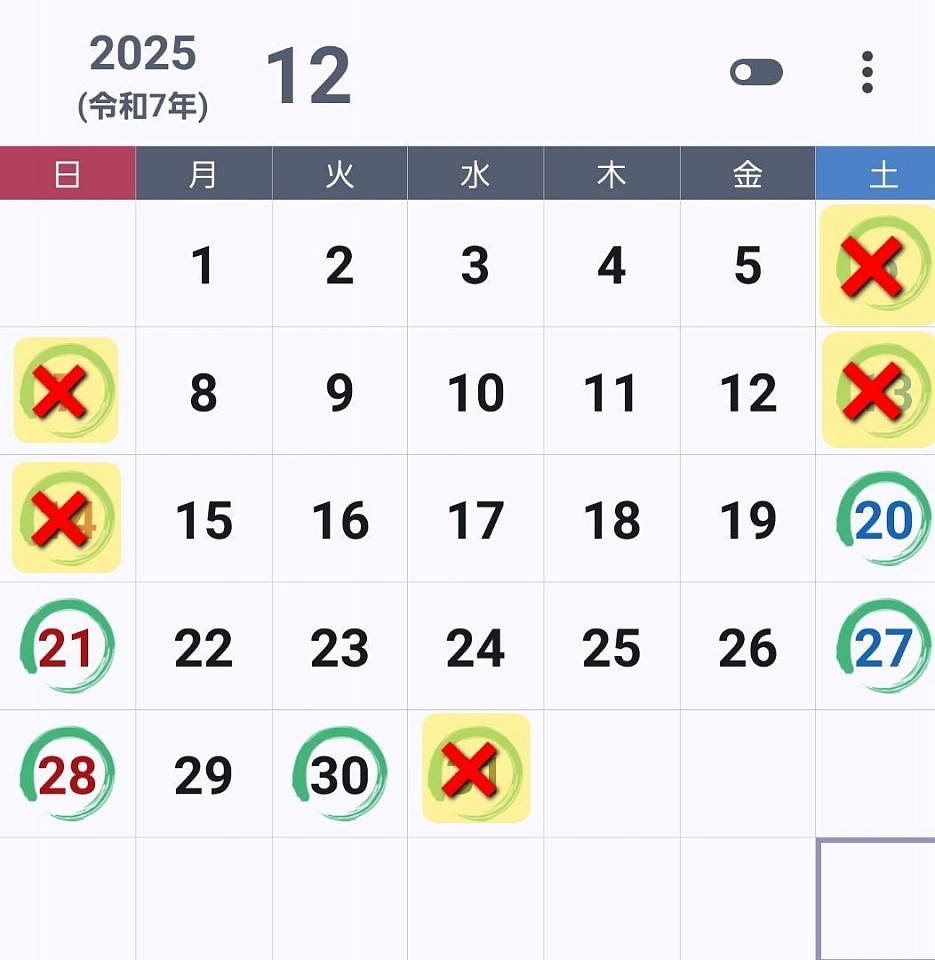The width and height of the screenshot is (935, 960).
Task: Open the 2025 year picker
Action: point(143,55)
